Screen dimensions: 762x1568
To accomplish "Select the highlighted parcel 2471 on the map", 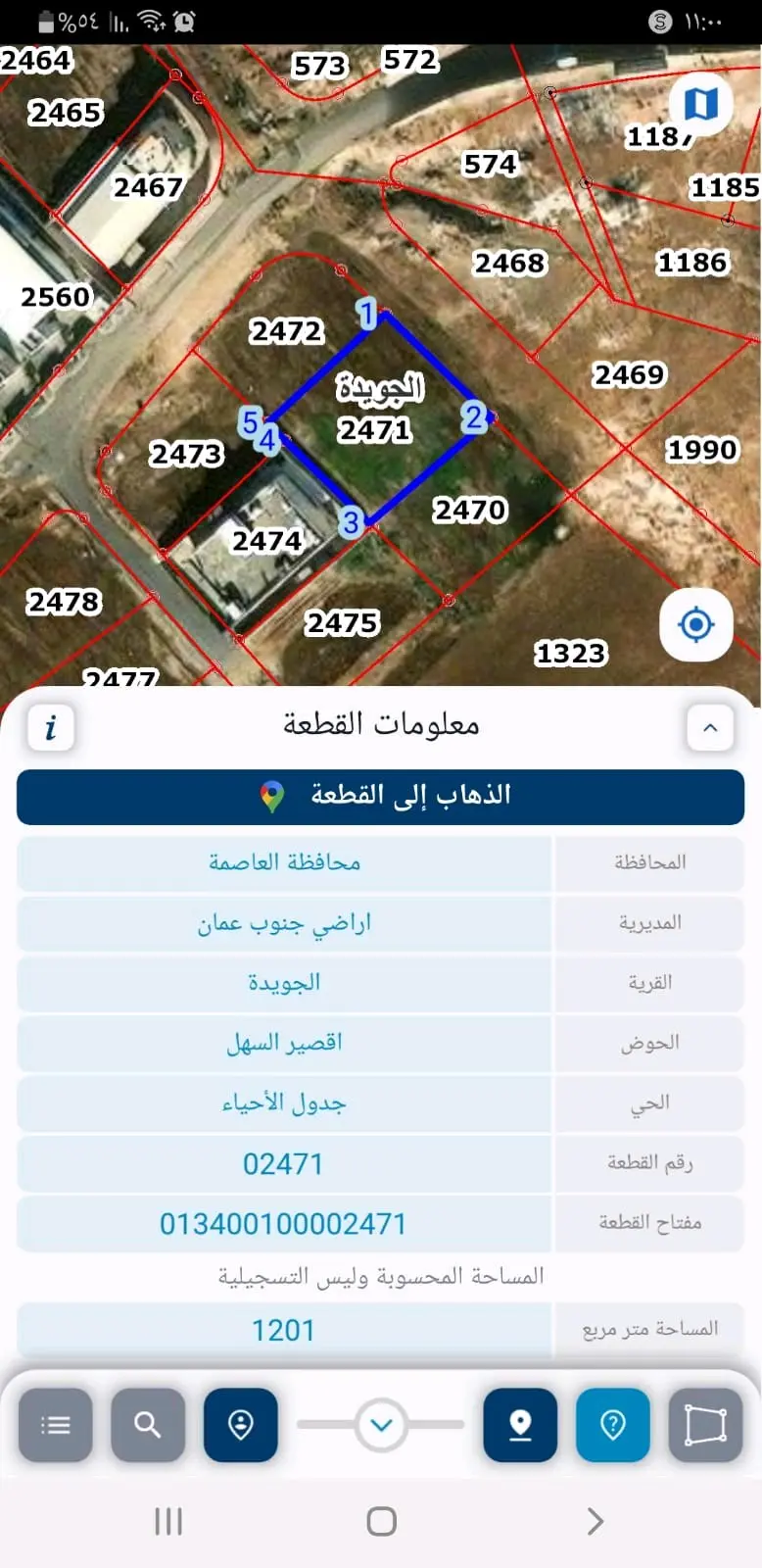I will click(377, 426).
